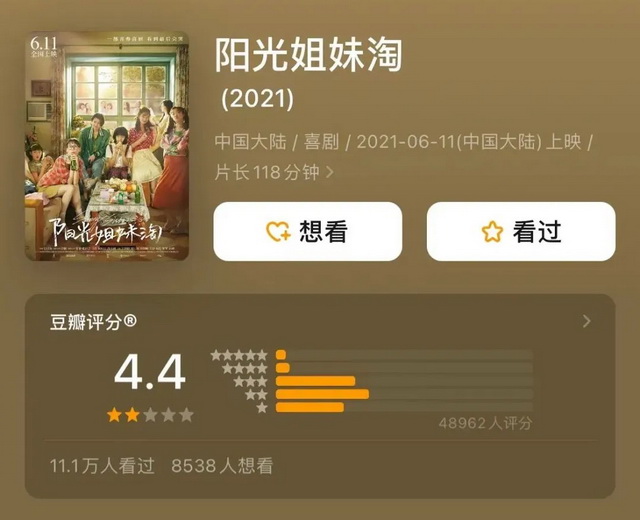Open the 豆瓣评分 rating details
The width and height of the screenshot is (640, 520).
pyautogui.click(x=586, y=321)
